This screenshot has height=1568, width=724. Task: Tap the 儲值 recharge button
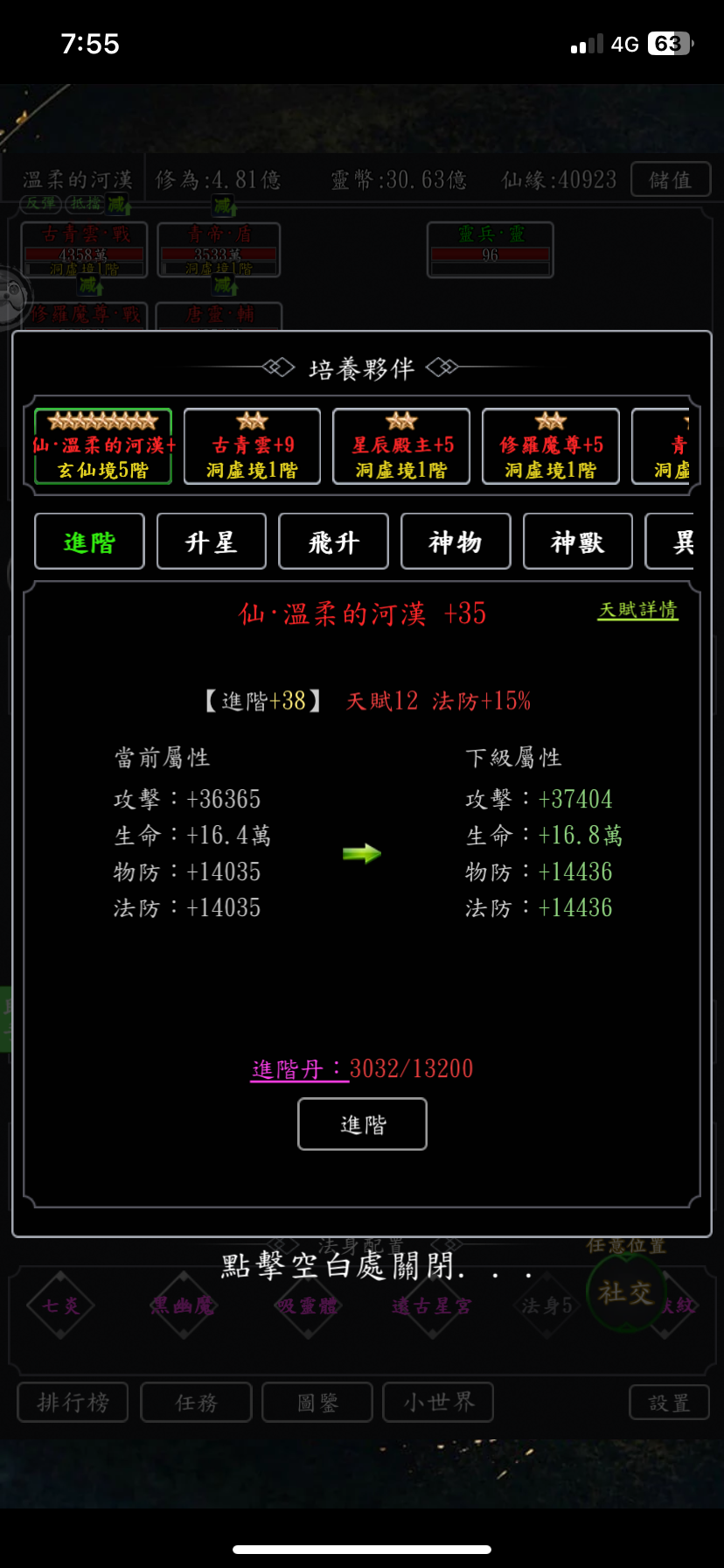coord(670,180)
